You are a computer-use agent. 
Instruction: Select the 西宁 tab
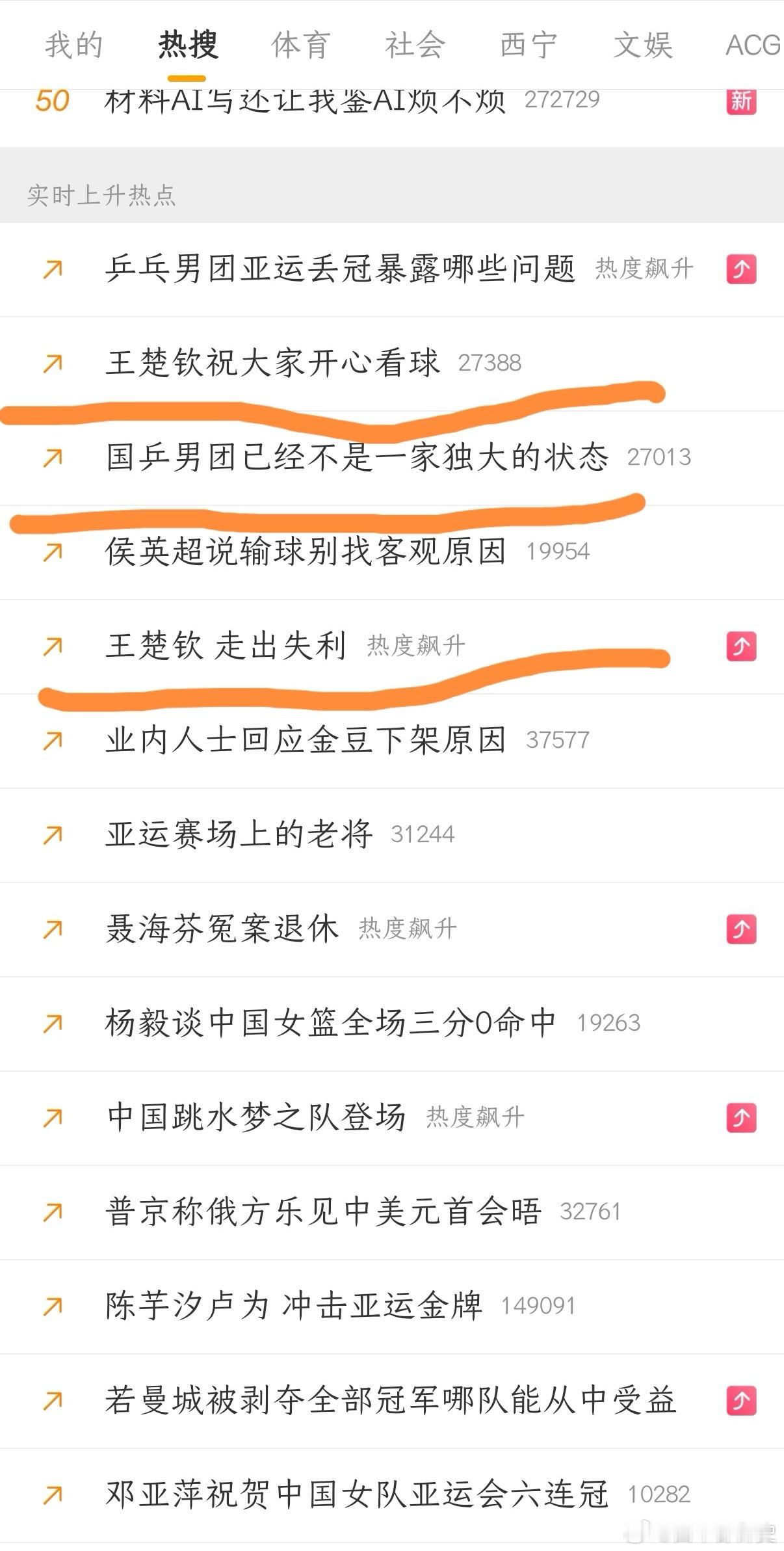529,46
